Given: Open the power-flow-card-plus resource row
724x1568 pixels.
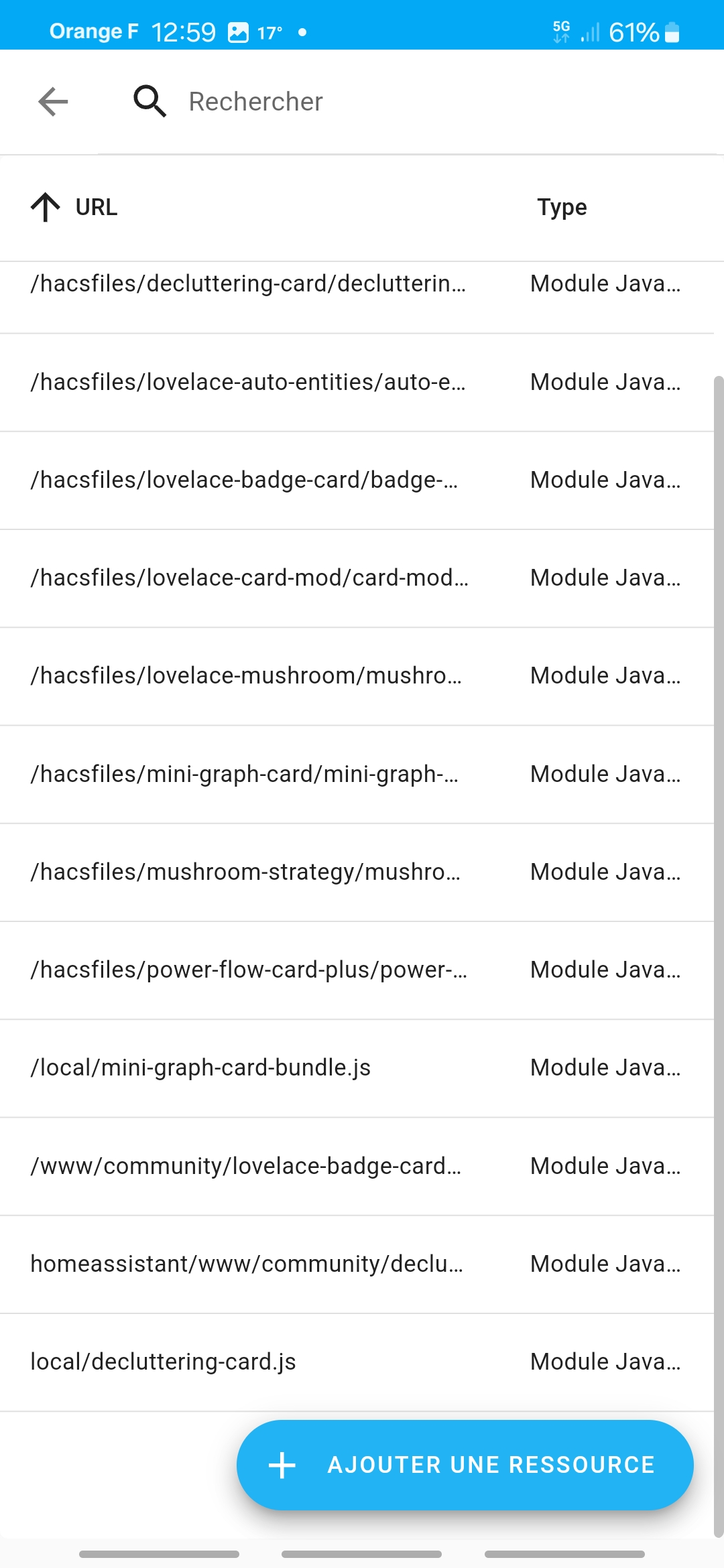Looking at the screenshot, I should (x=249, y=970).
